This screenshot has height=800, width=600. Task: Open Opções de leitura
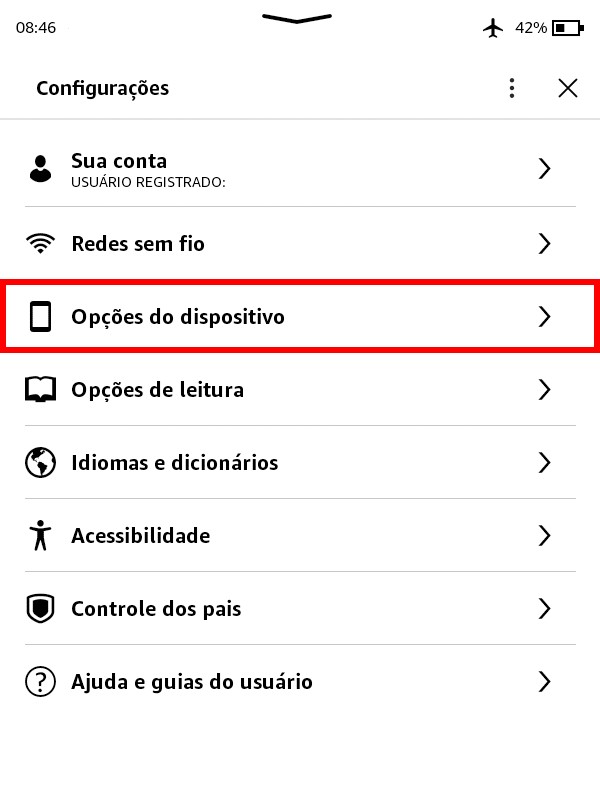(x=300, y=389)
